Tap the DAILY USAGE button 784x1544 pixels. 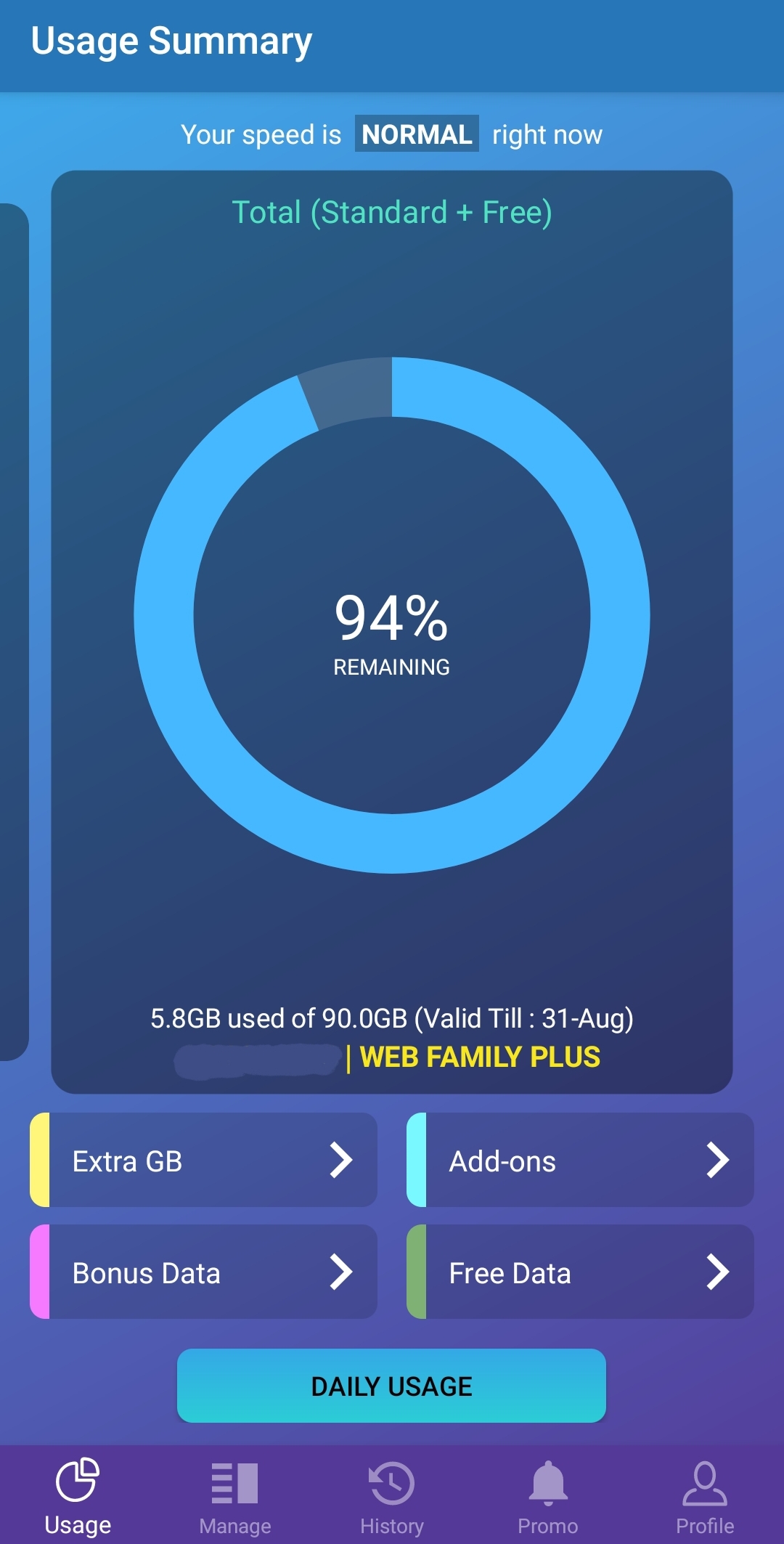click(x=391, y=1386)
